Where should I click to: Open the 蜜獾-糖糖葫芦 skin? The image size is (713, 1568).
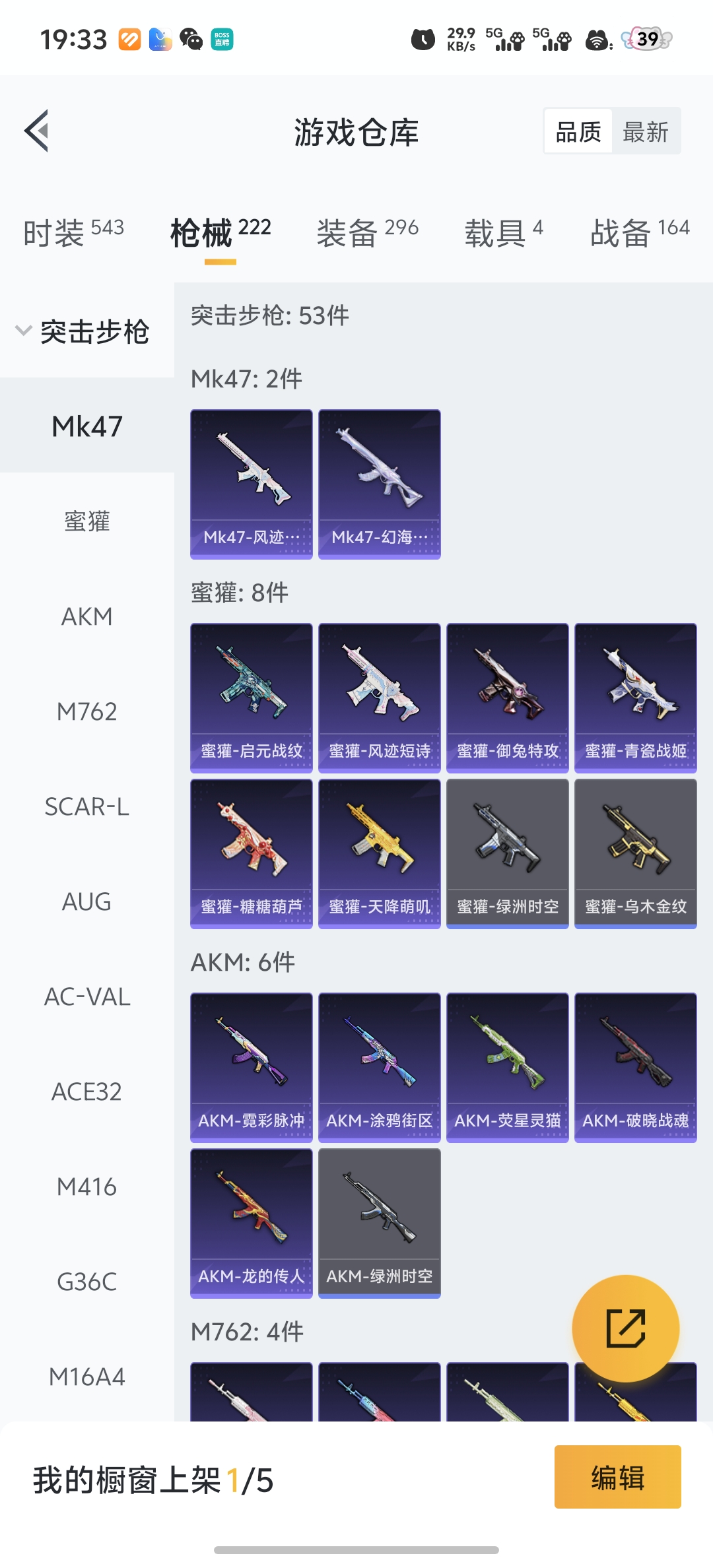(251, 853)
